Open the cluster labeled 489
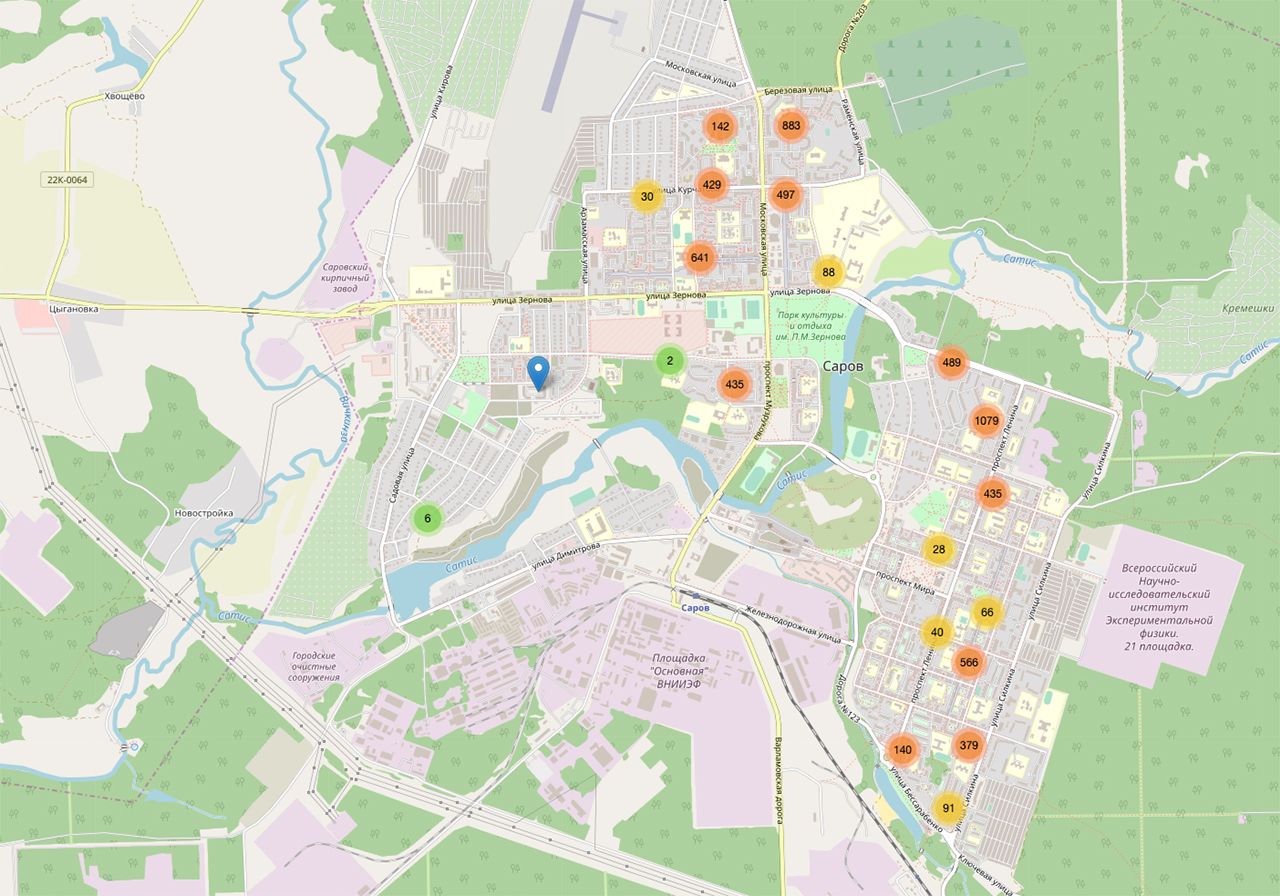Screen dimensions: 1280x896 pos(951,363)
